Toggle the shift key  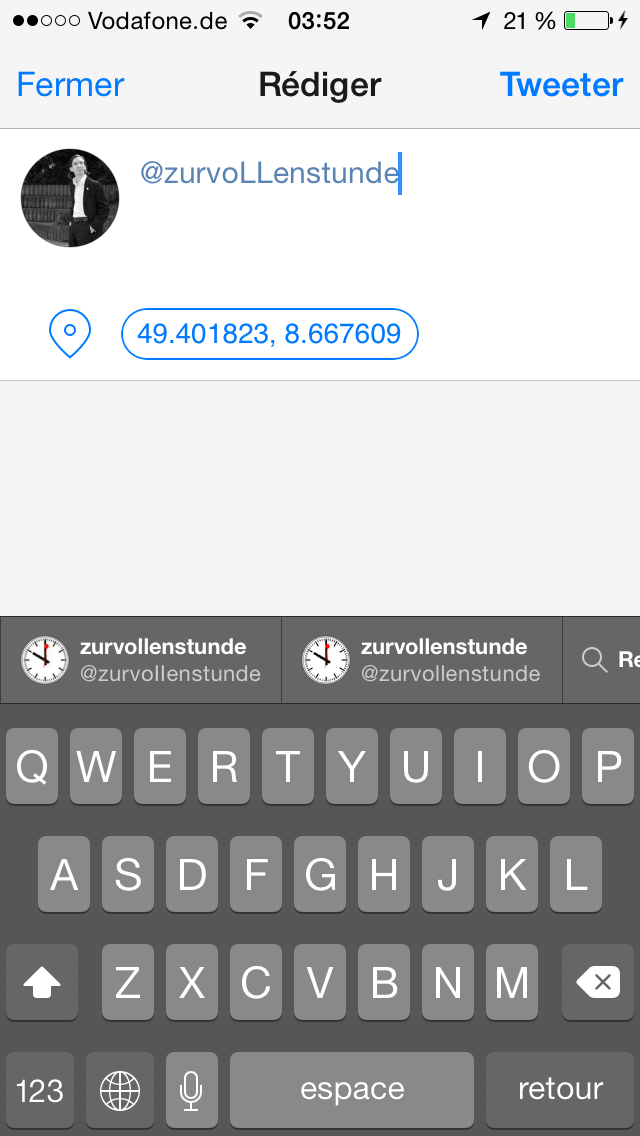tap(42, 983)
